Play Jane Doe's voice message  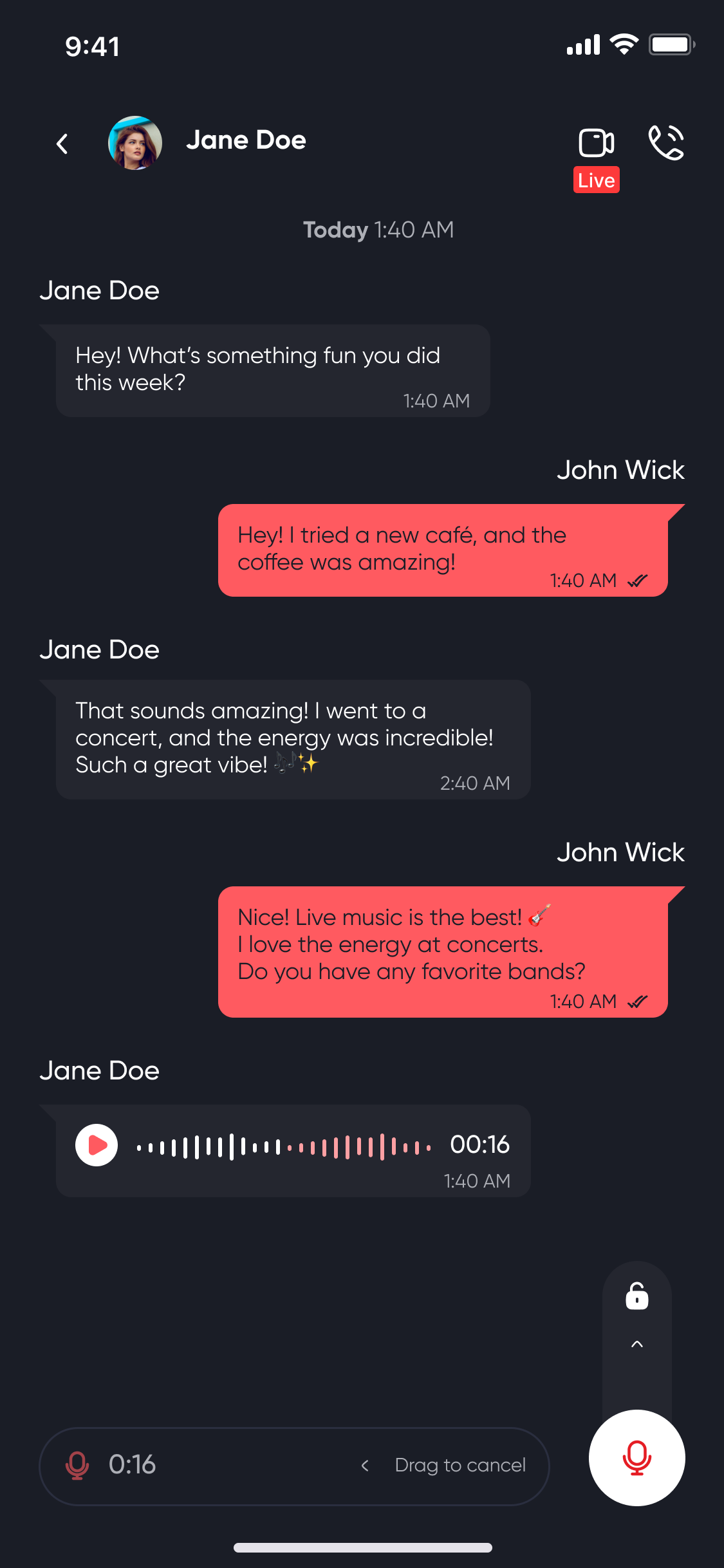pyautogui.click(x=97, y=1145)
